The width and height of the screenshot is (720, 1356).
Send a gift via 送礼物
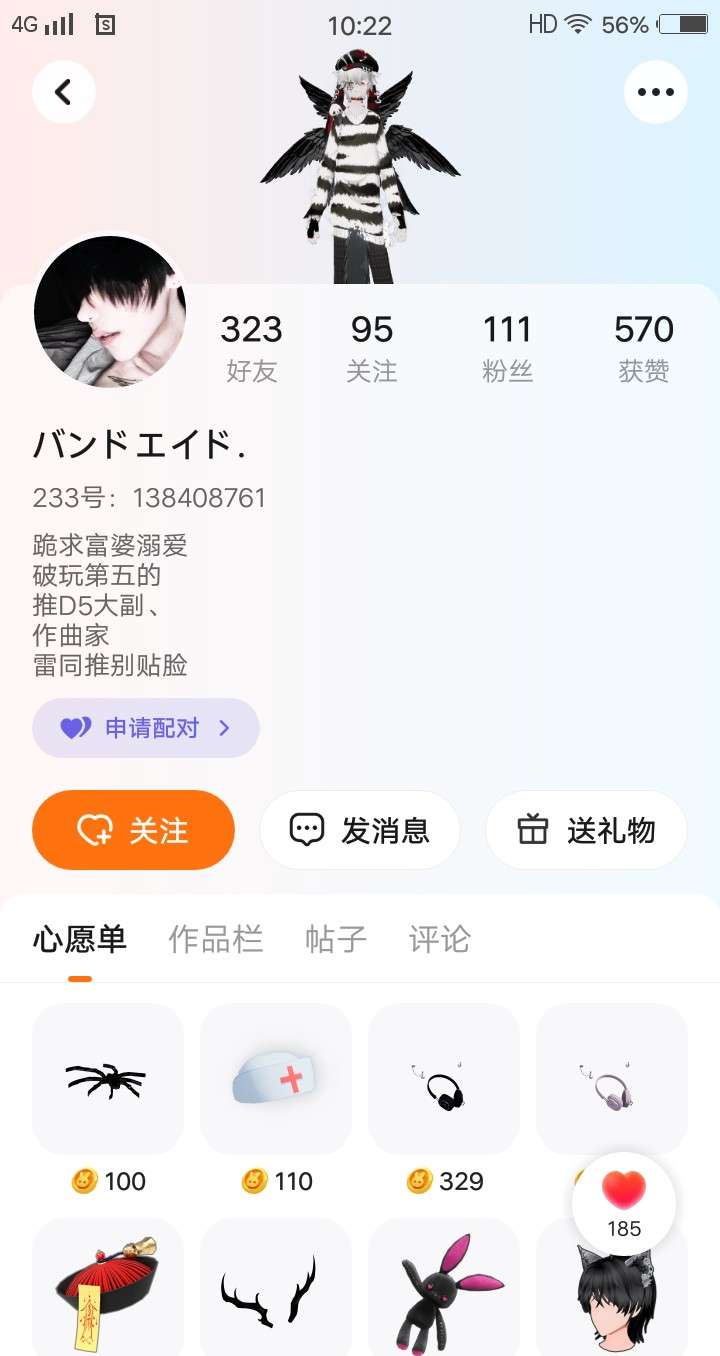586,830
